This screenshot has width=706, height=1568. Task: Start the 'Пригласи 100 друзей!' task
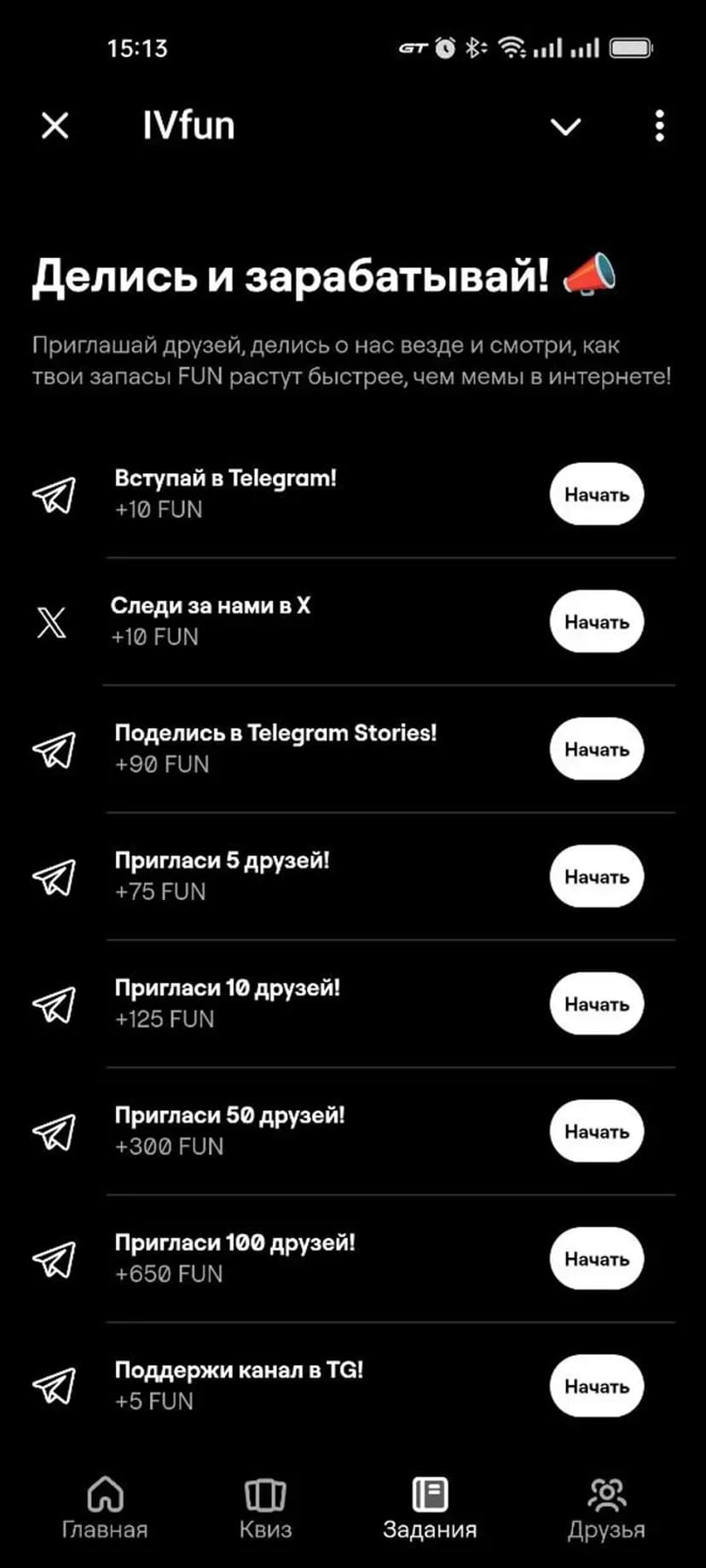click(596, 1259)
